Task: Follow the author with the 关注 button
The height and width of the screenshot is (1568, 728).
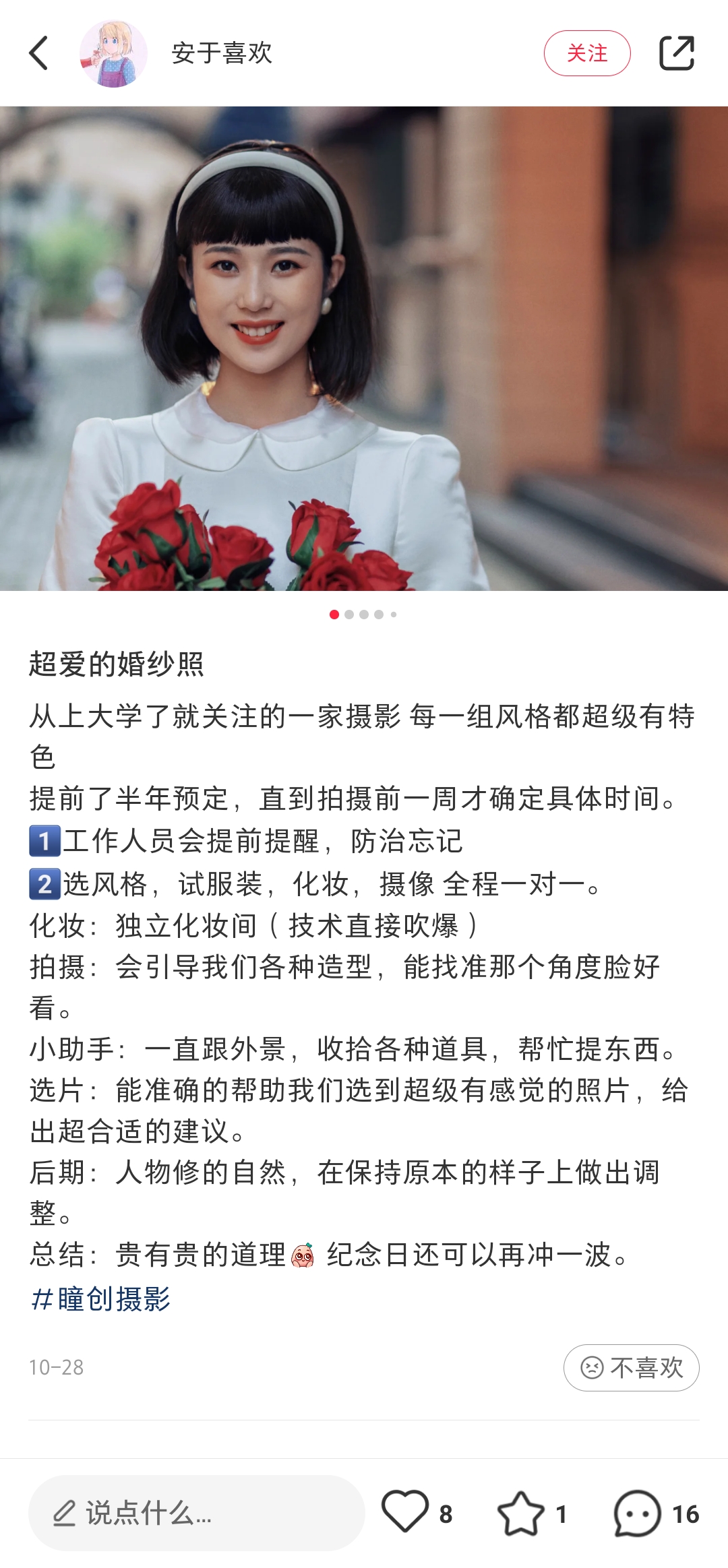Action: 586,53
